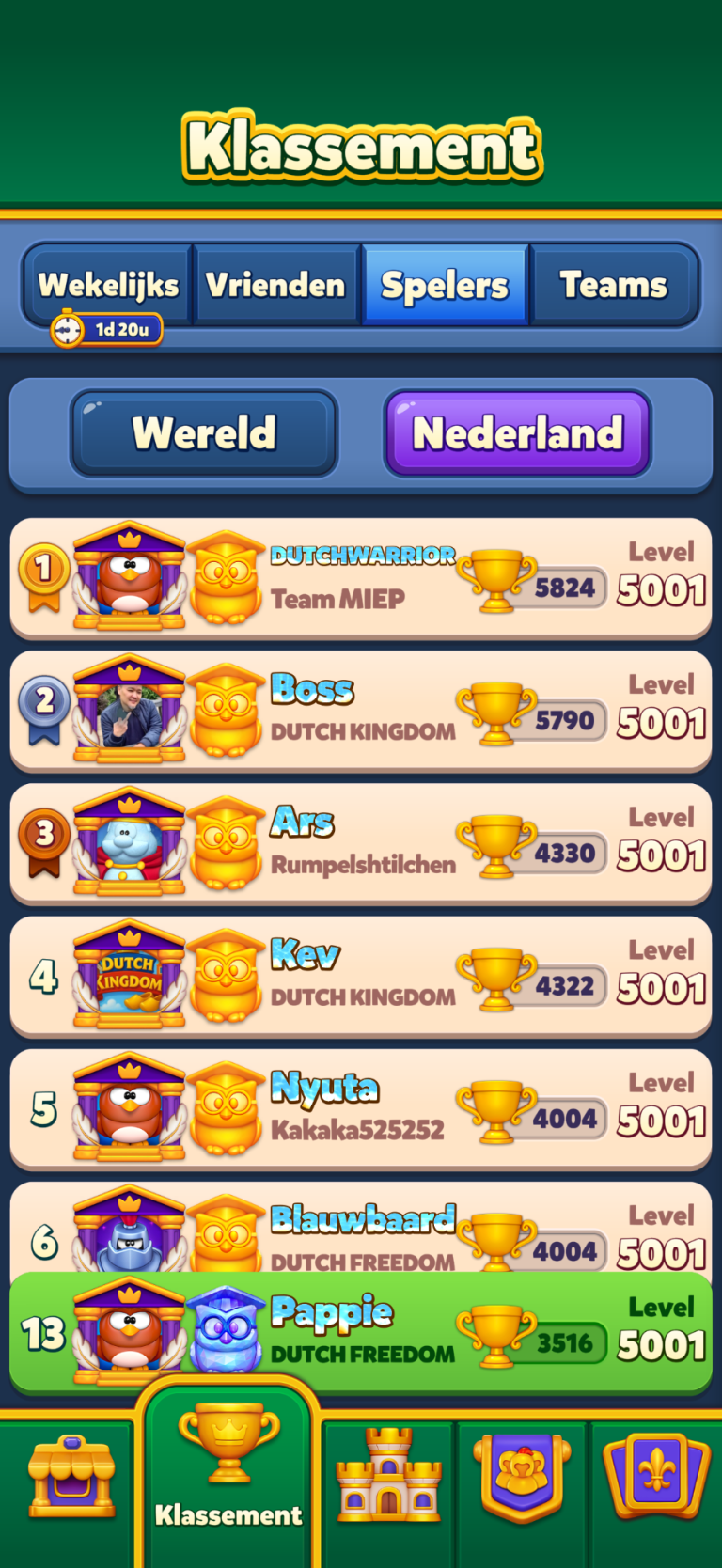The image size is (722, 1568).
Task: Open Boss's player row
Action: (361, 711)
